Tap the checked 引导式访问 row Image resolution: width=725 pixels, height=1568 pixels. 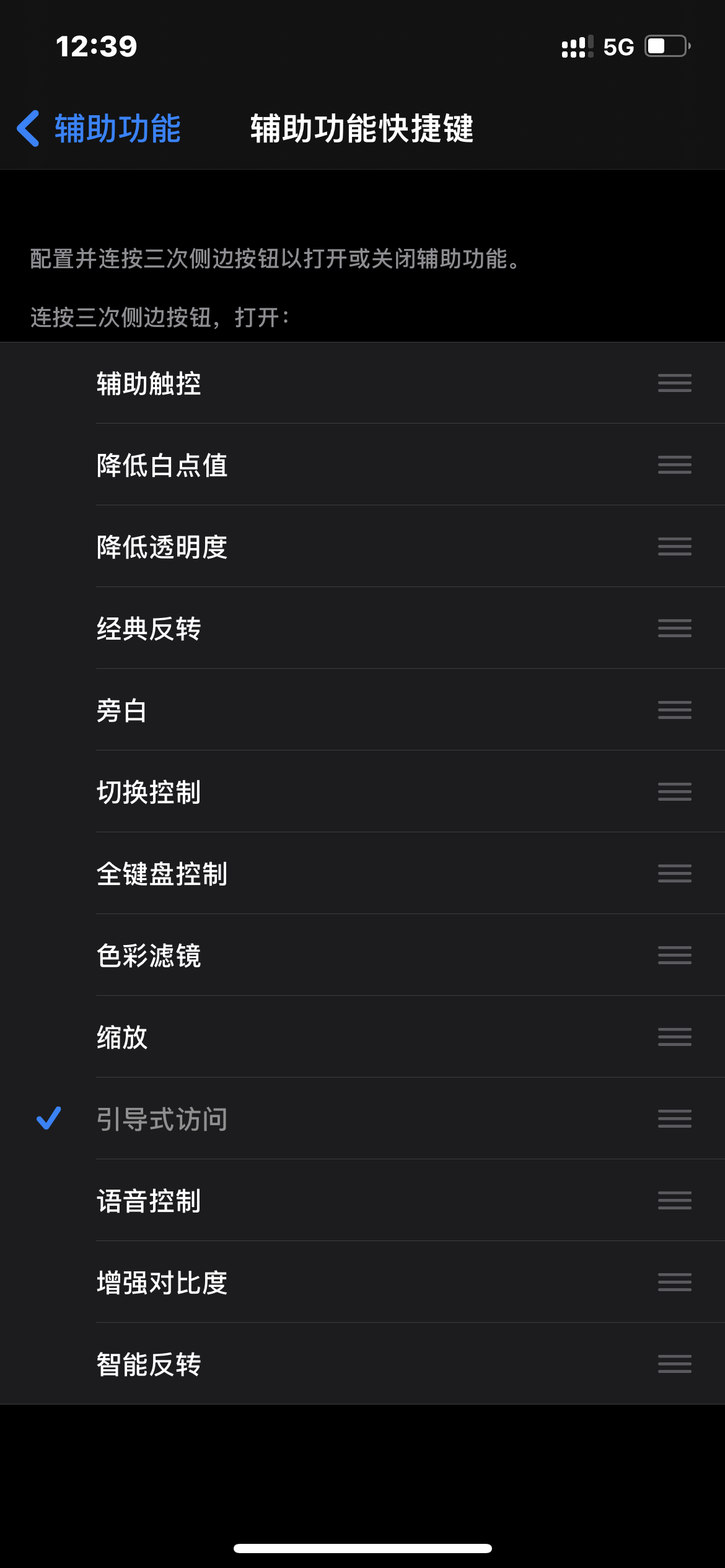click(x=162, y=1119)
